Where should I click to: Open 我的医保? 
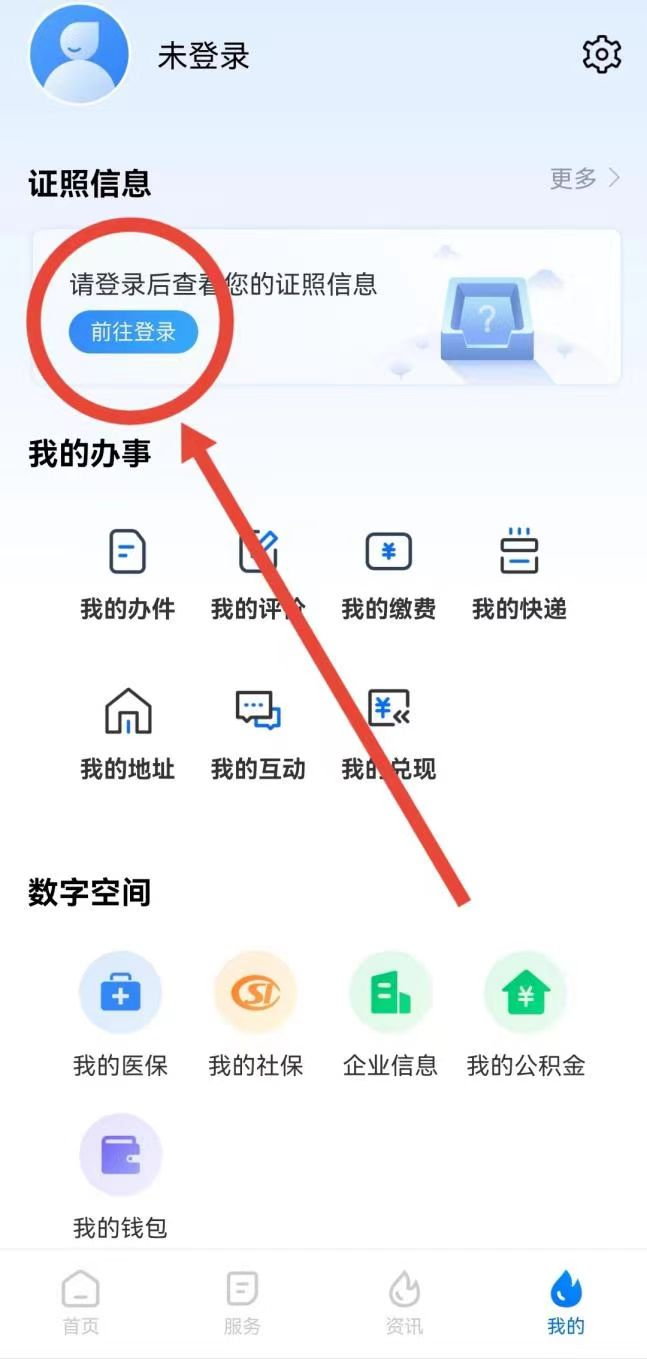(120, 1012)
